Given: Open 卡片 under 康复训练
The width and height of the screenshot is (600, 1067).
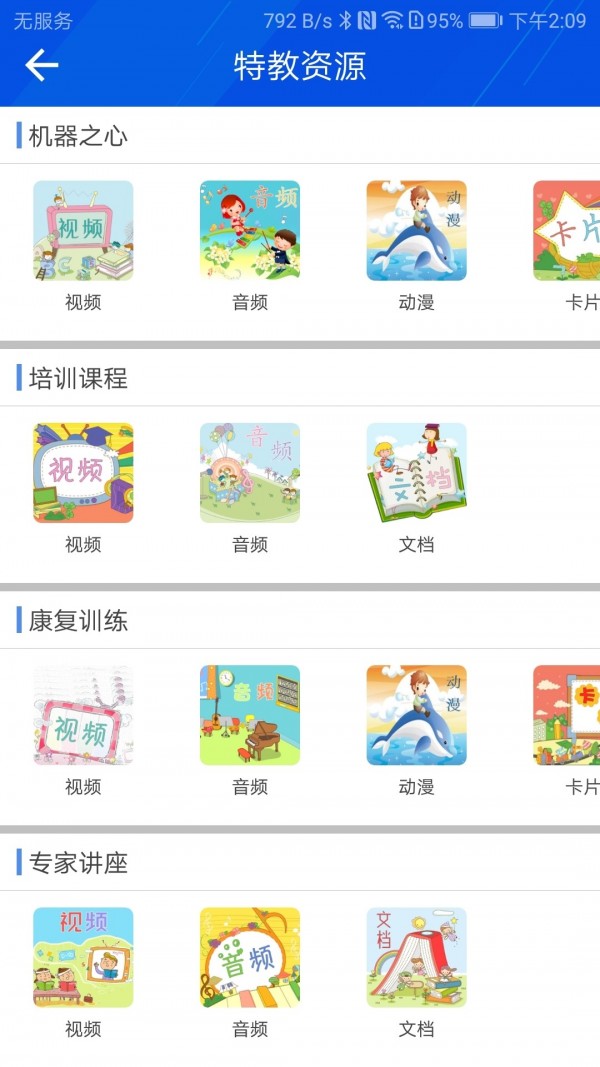Looking at the screenshot, I should pos(568,715).
